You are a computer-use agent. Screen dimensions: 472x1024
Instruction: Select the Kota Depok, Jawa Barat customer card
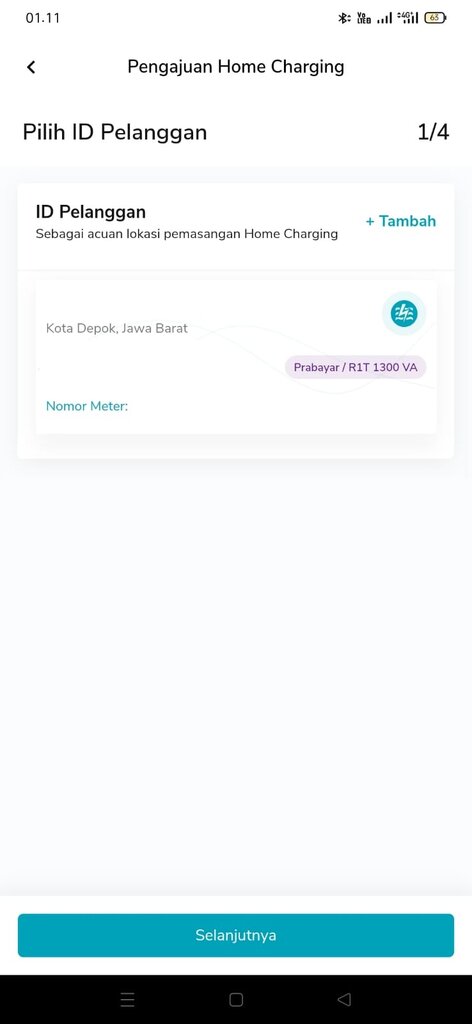point(236,357)
